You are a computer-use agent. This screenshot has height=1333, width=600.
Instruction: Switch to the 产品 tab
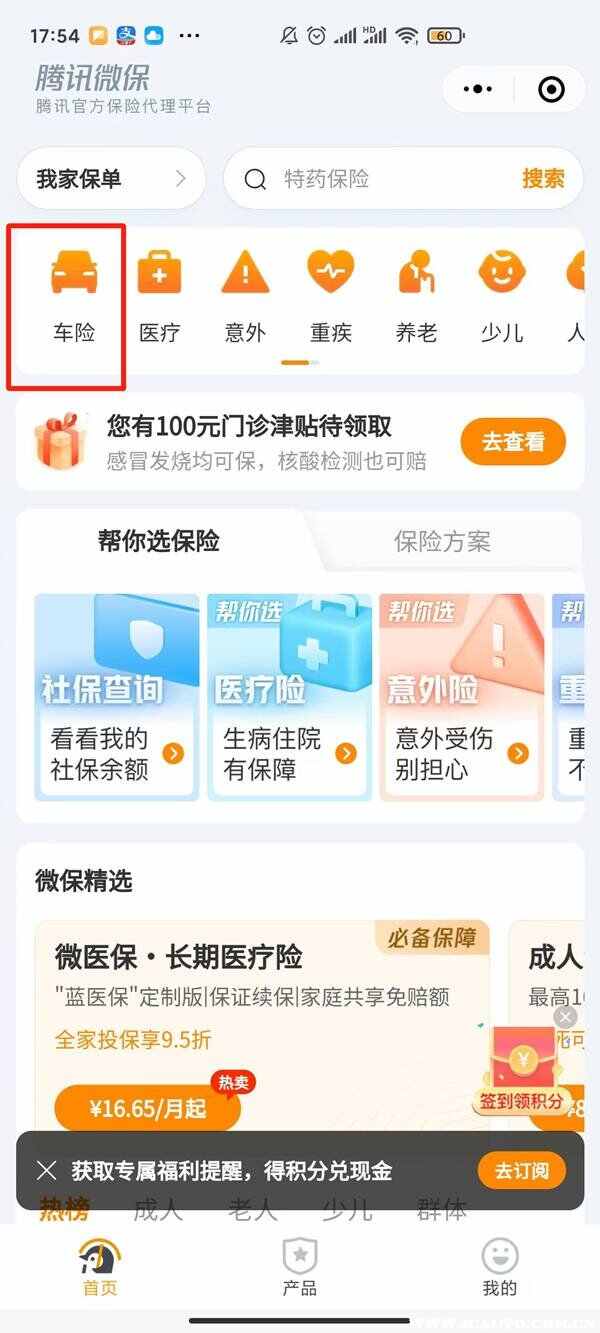[299, 1266]
